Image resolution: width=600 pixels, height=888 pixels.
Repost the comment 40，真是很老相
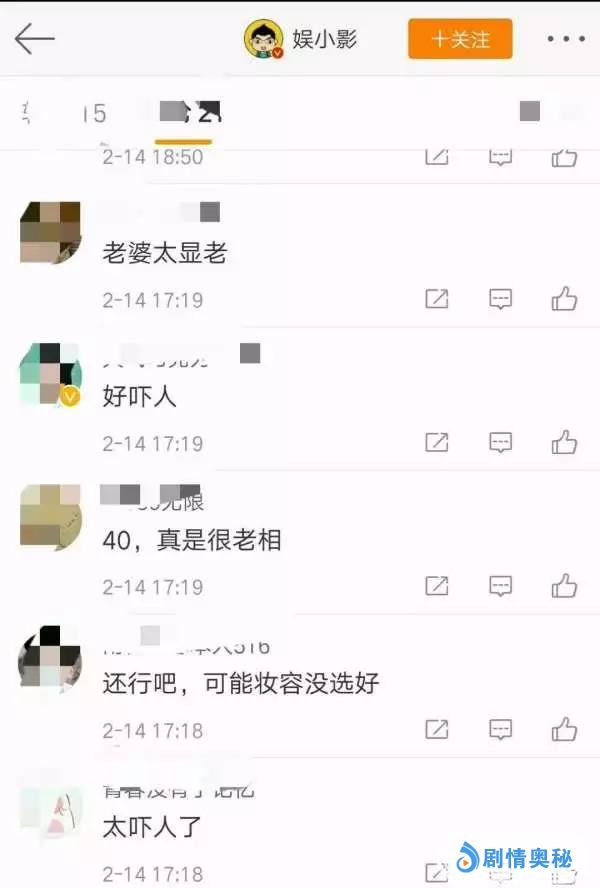coord(437,586)
